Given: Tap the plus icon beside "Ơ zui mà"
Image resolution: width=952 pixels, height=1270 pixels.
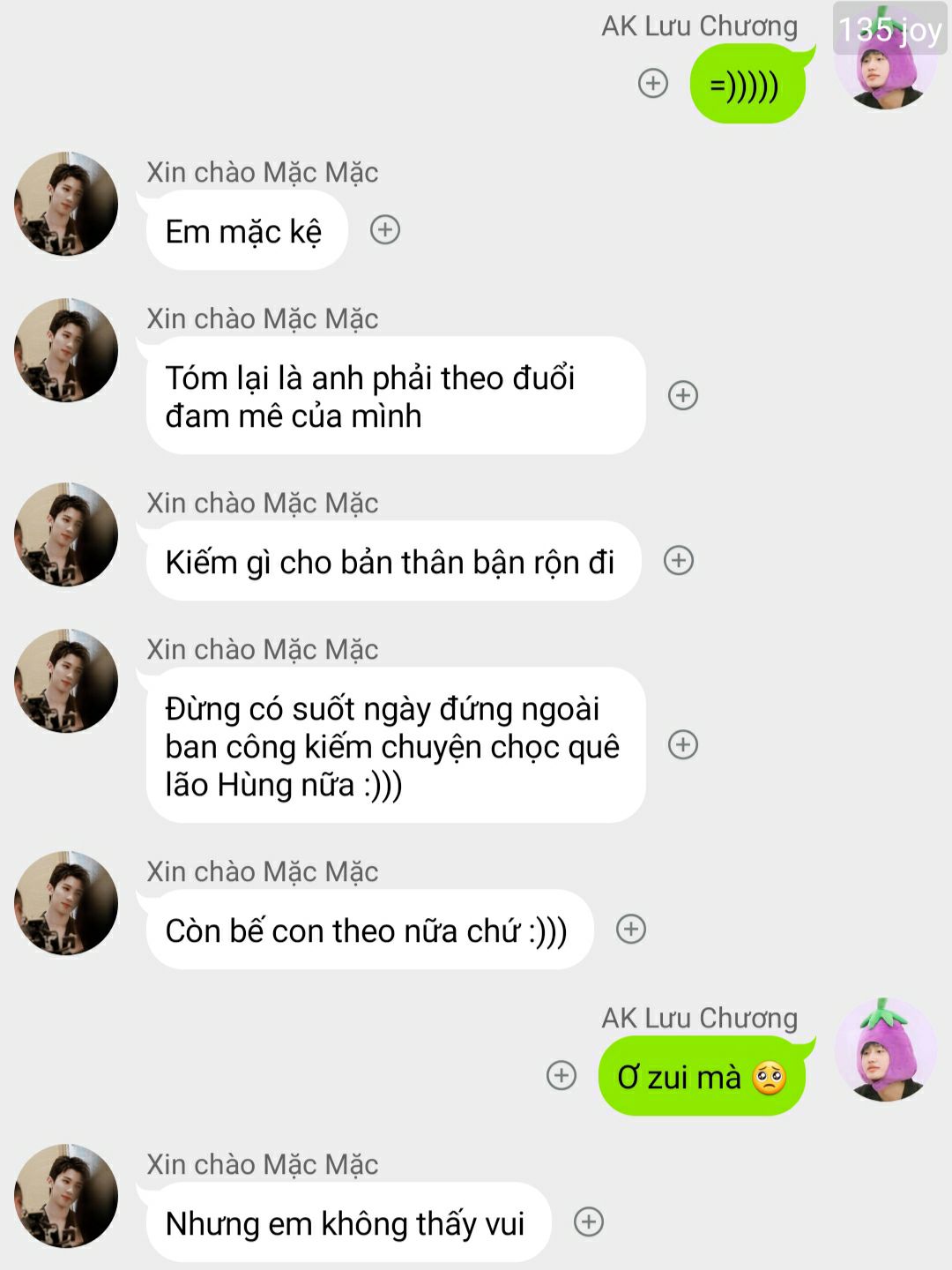Looking at the screenshot, I should pos(562,1075).
